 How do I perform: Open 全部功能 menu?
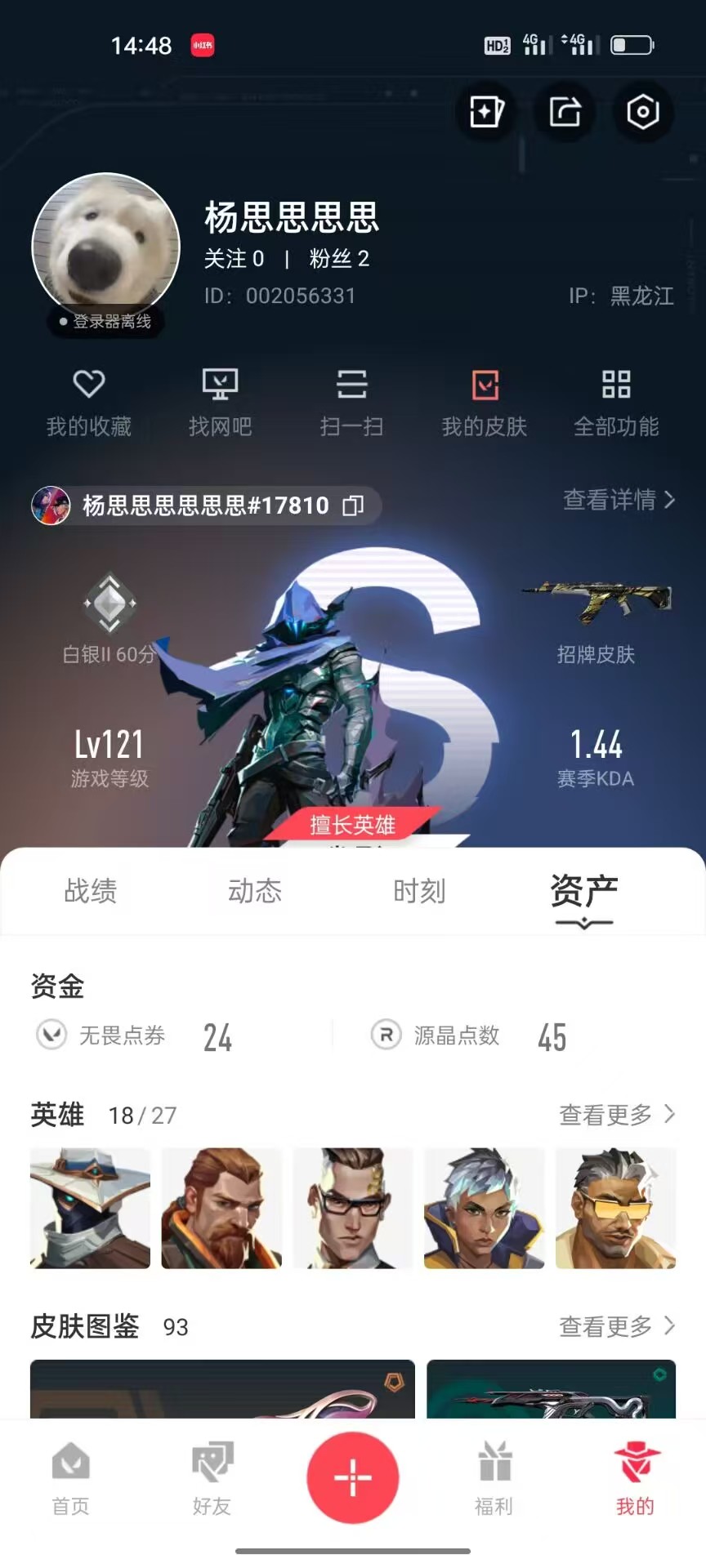click(x=616, y=403)
